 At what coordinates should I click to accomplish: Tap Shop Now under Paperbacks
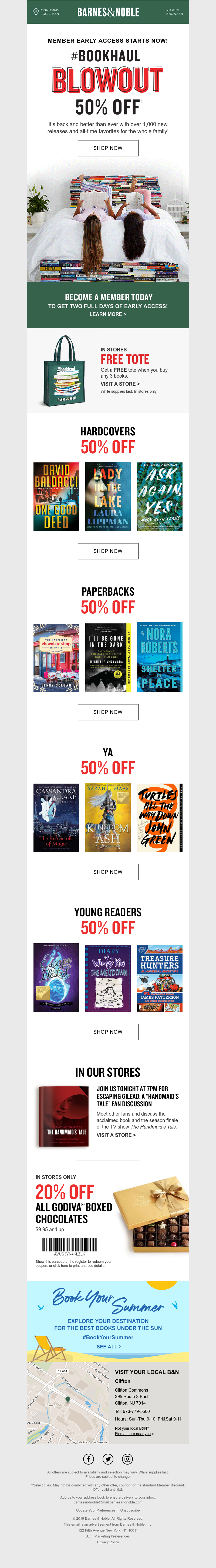click(x=108, y=711)
